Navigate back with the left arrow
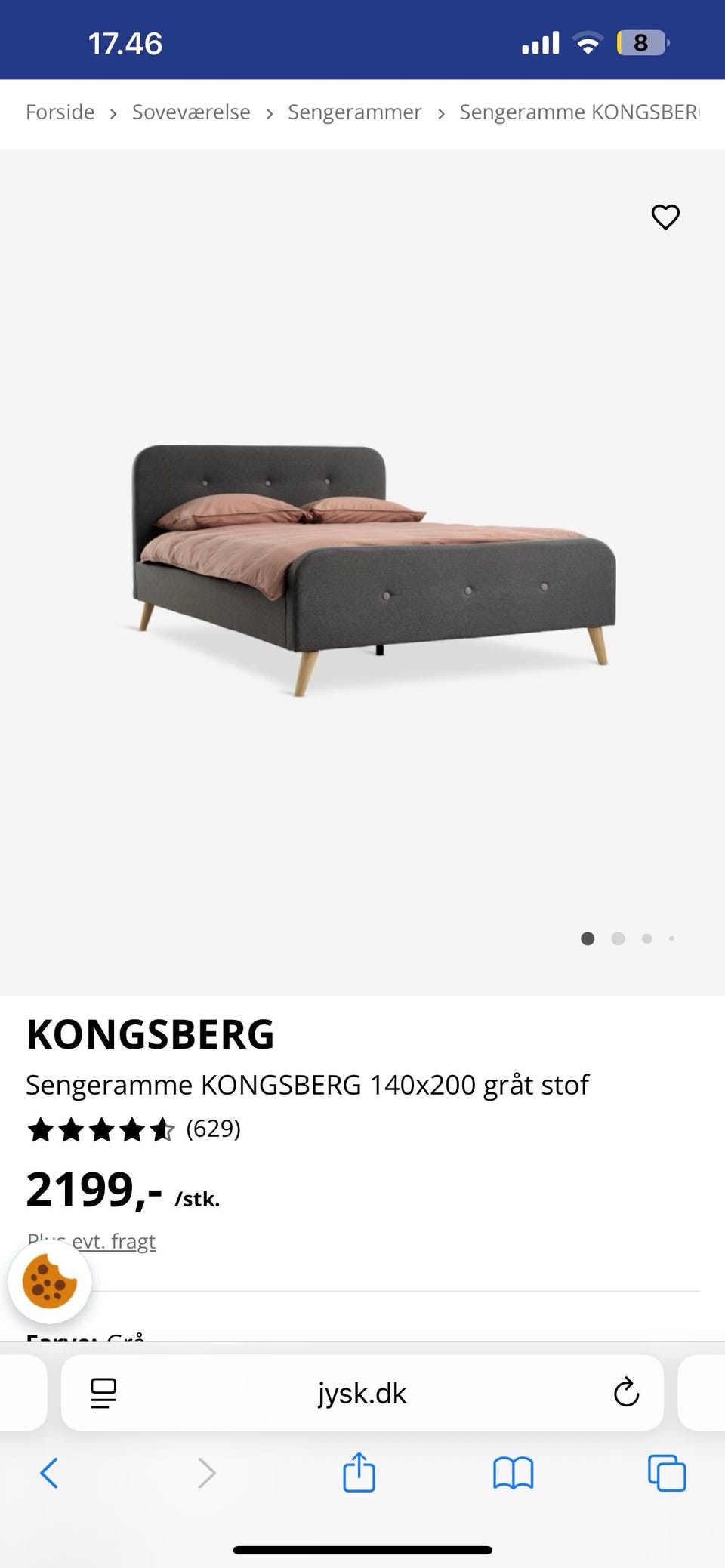 pos(49,1472)
